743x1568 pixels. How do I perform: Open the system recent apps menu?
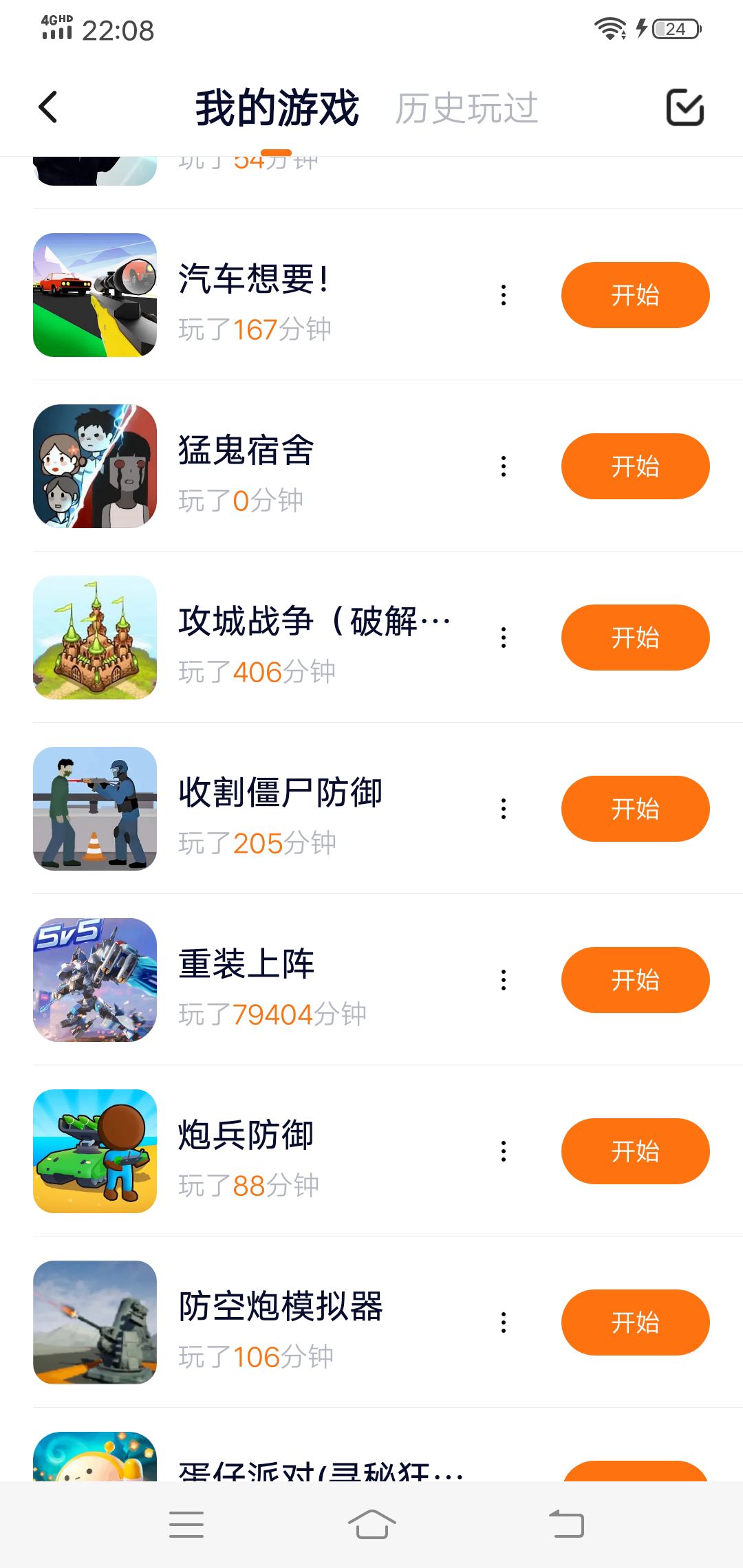186,1525
